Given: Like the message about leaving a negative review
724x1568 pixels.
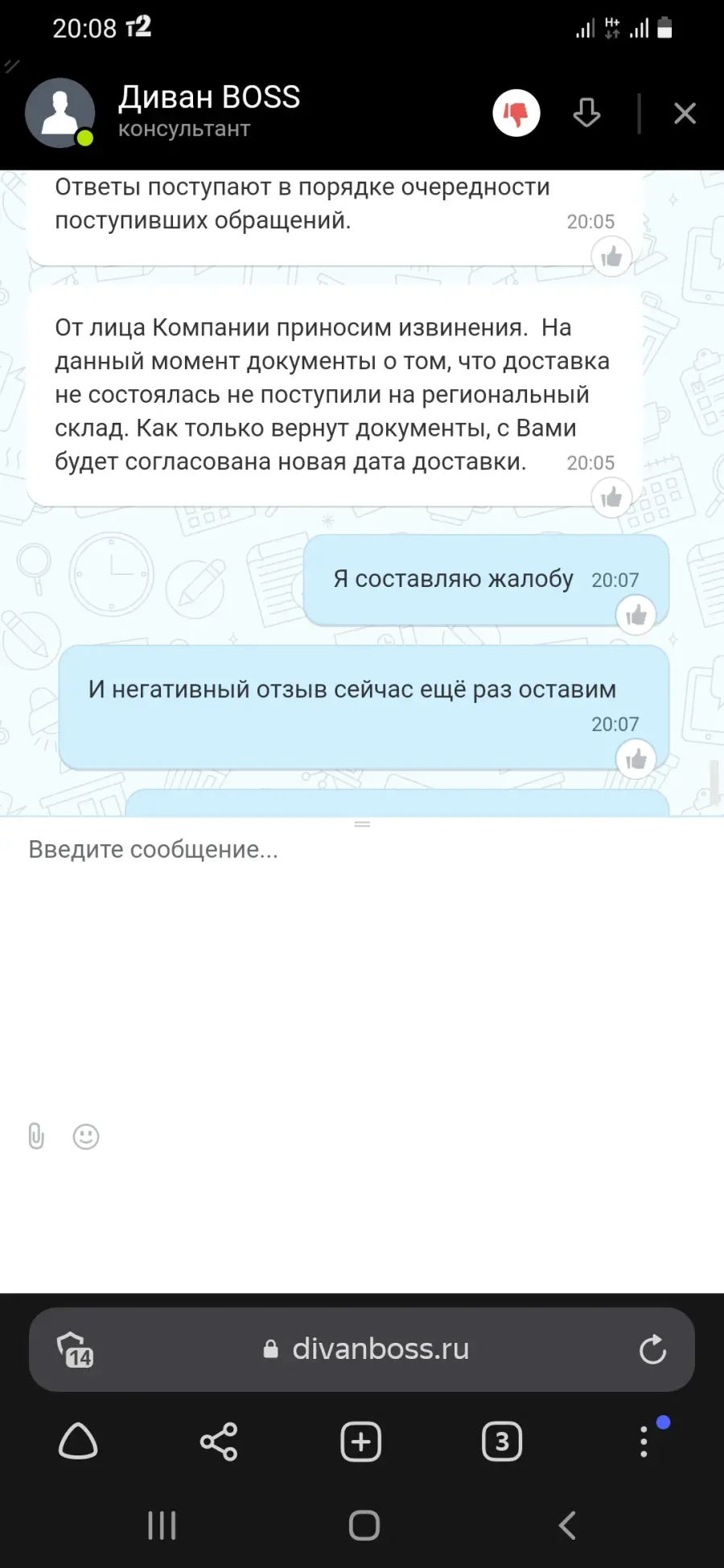Looking at the screenshot, I should (x=636, y=760).
